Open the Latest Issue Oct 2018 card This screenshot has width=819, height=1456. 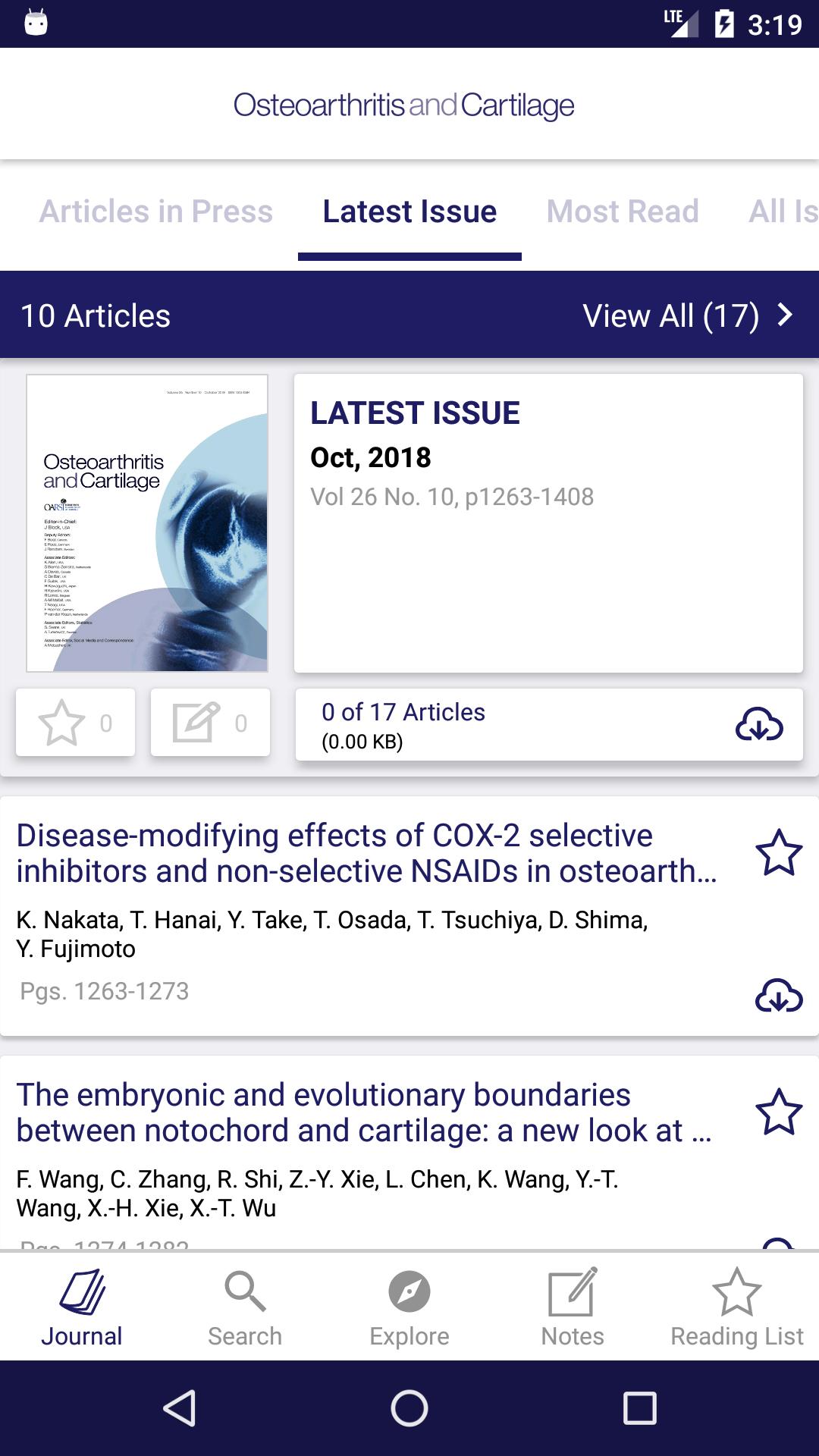(x=548, y=523)
